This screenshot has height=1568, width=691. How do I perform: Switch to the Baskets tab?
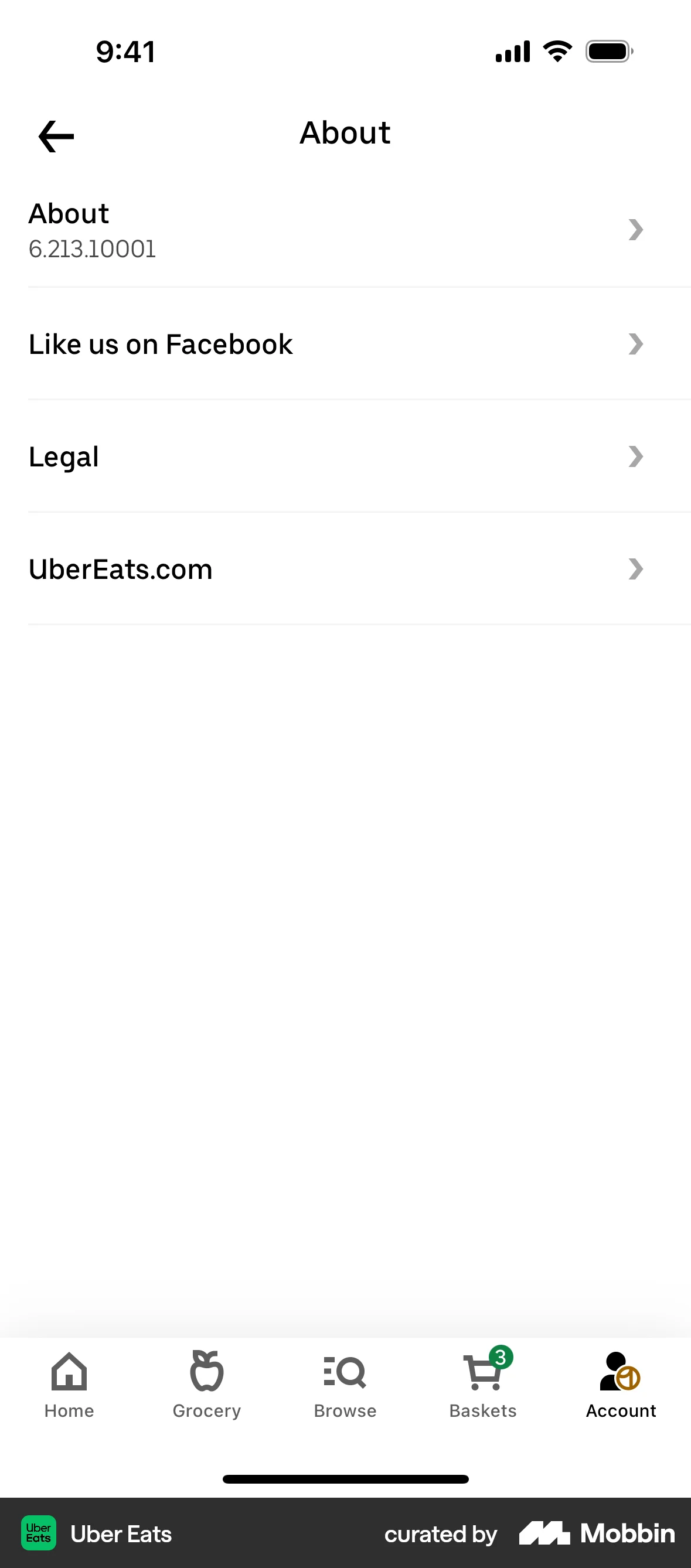482,1410
